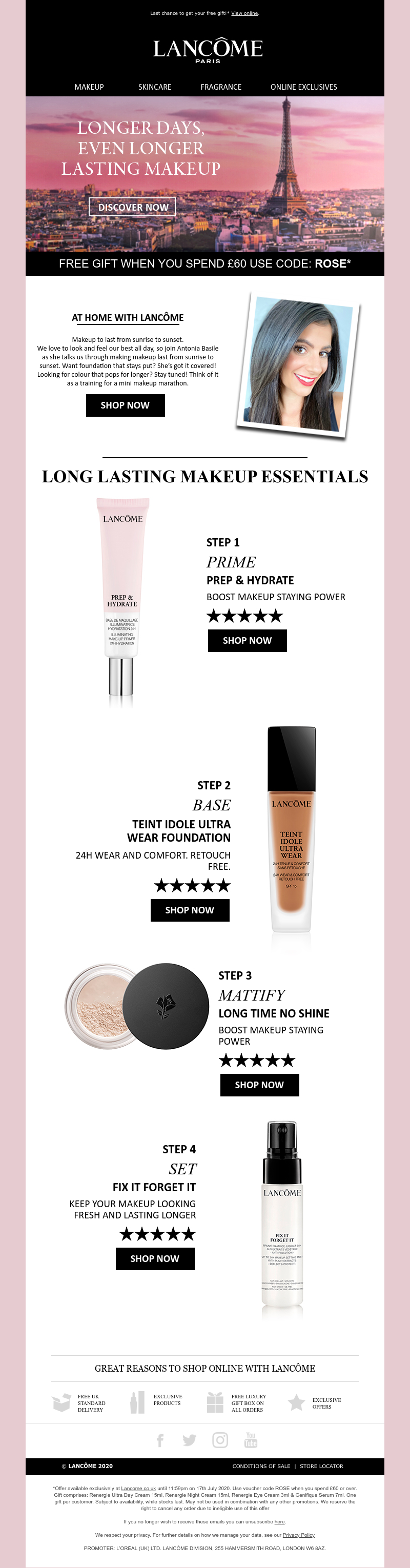Shop now for Long Time No Shine
Viewport: 410px width, 1568px height.
point(259,1085)
